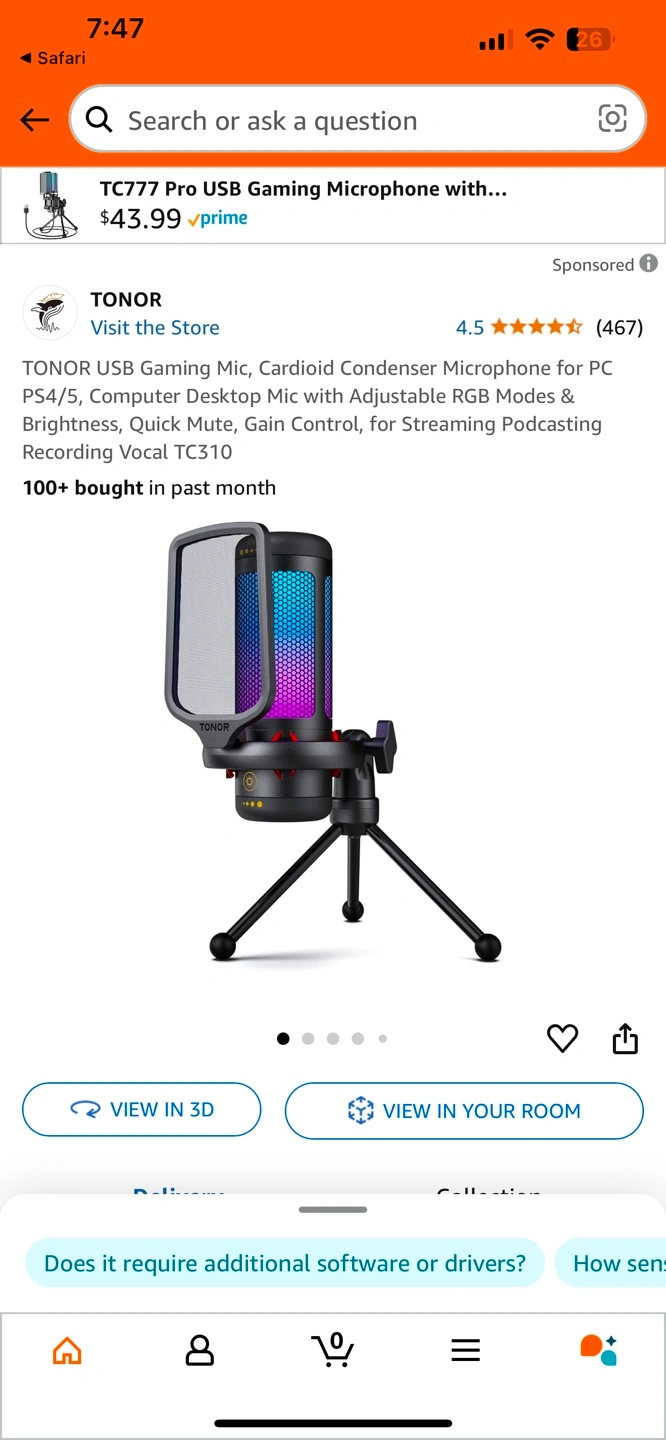This screenshot has height=1440, width=666.
Task: Share this product listing
Action: (625, 1039)
